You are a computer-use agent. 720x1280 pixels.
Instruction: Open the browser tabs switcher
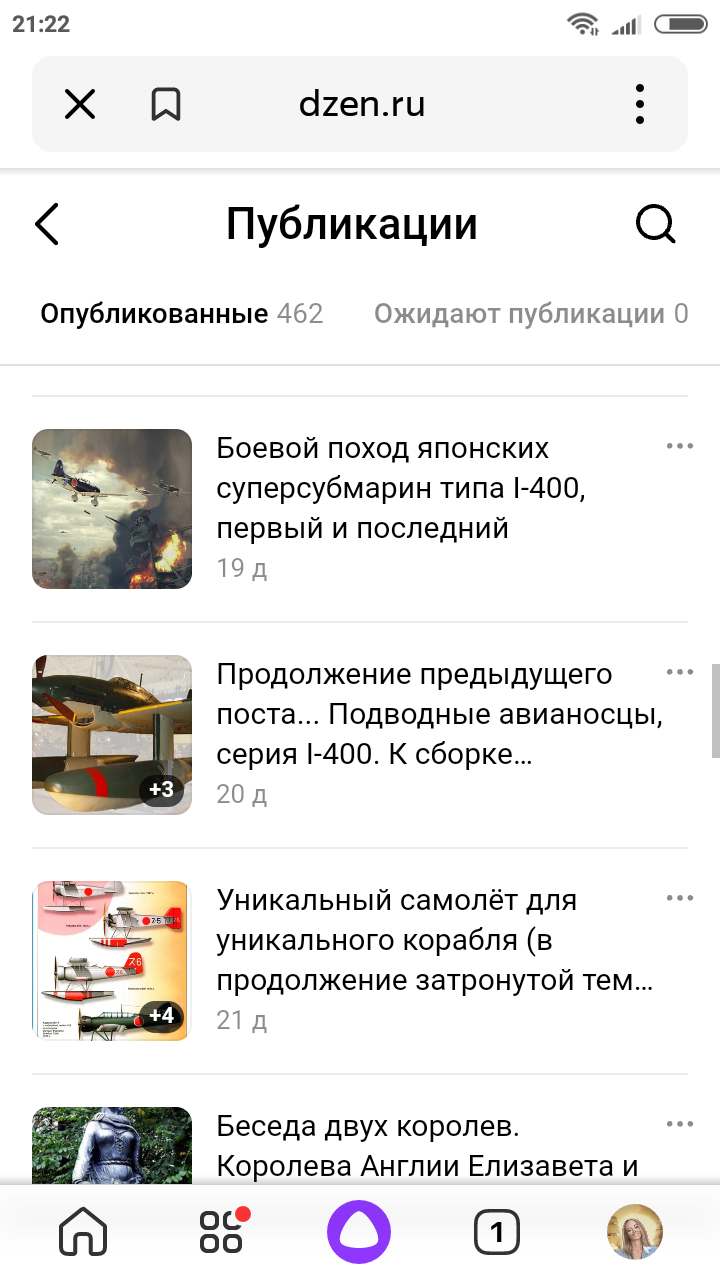point(496,1232)
